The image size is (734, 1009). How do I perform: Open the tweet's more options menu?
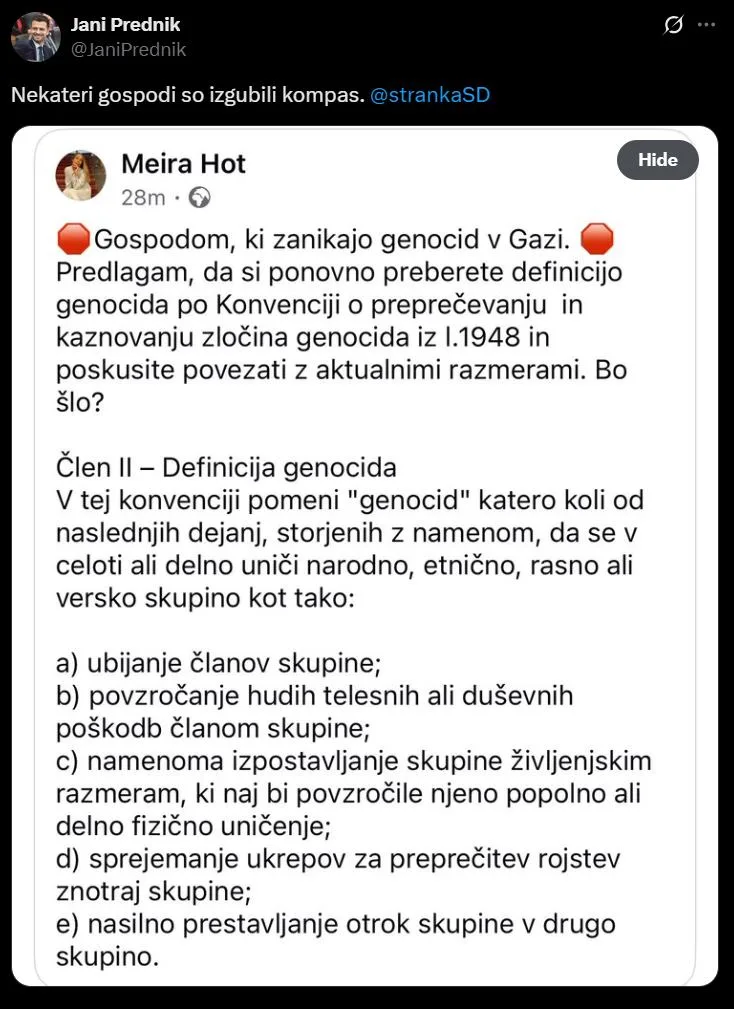[708, 26]
